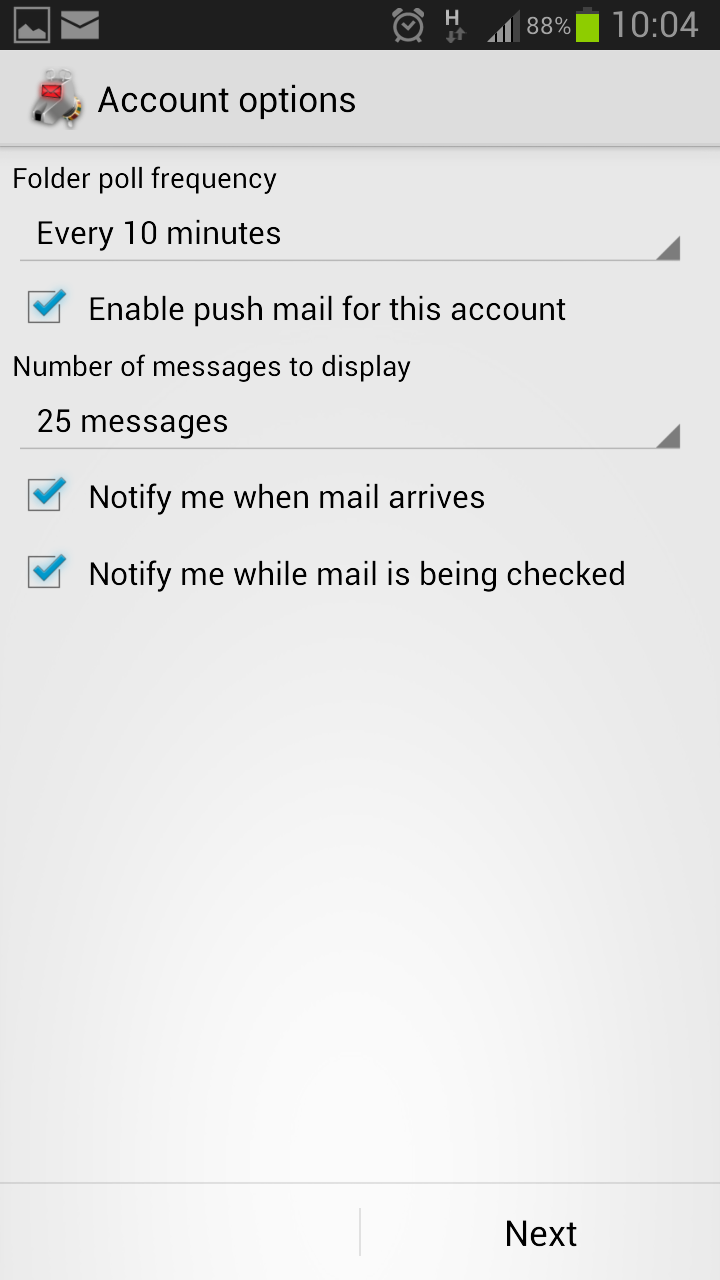Image resolution: width=720 pixels, height=1280 pixels.
Task: Open the Folder poll frequency dropdown
Action: click(350, 234)
